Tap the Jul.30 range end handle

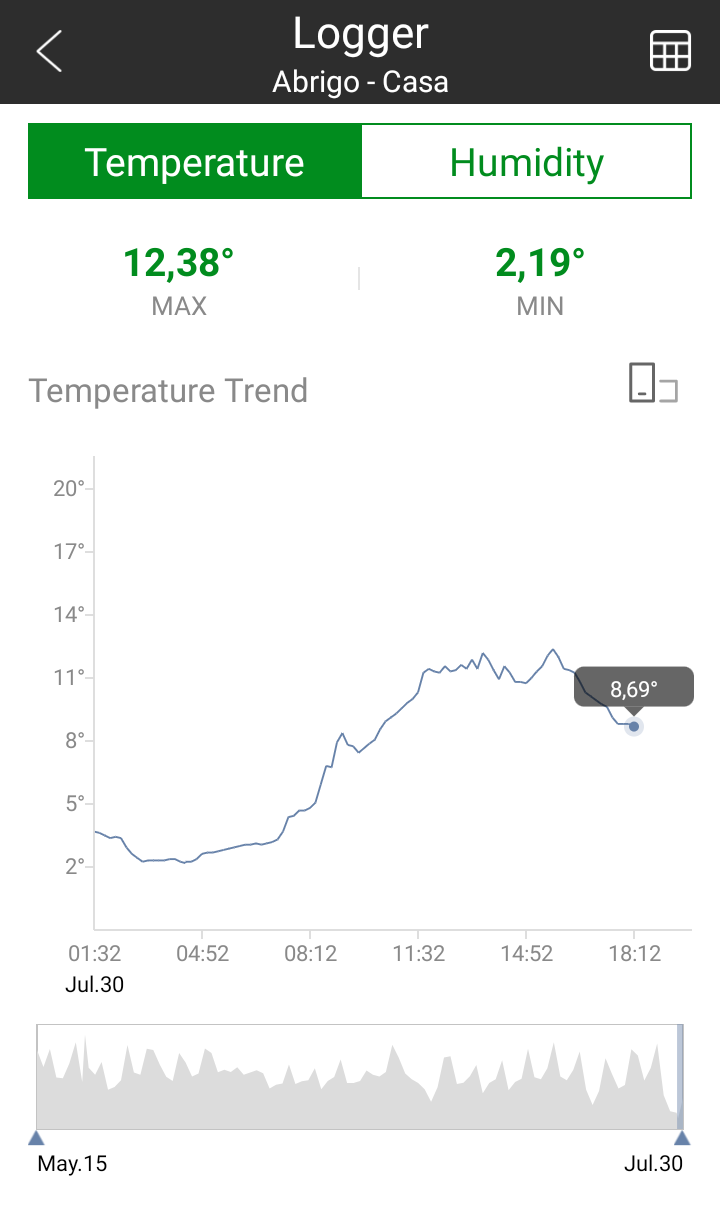click(x=682, y=1138)
